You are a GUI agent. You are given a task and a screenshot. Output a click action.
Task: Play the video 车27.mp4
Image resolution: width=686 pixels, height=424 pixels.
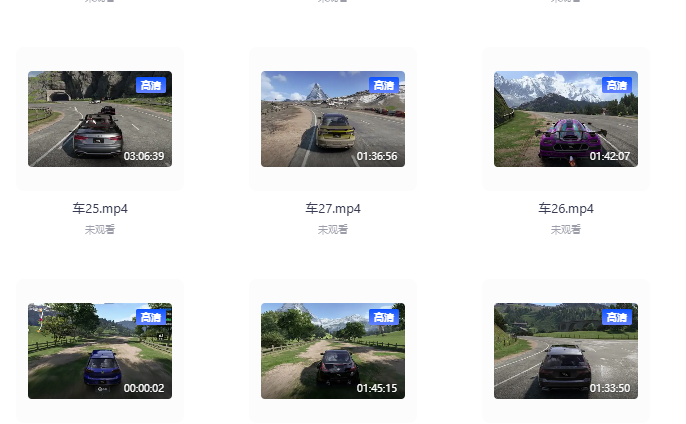[x=333, y=118]
